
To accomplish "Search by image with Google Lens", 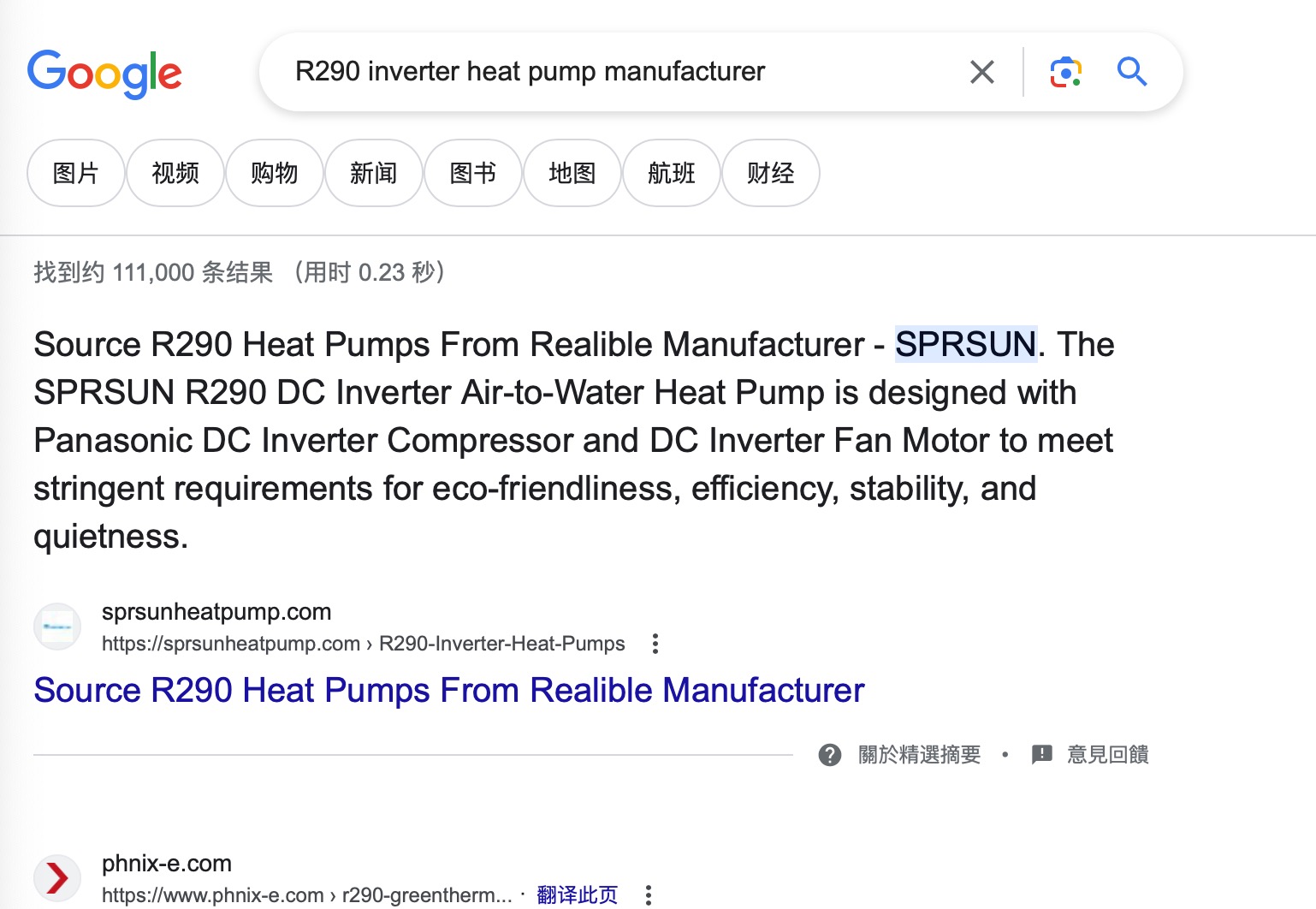I will 1065,72.
